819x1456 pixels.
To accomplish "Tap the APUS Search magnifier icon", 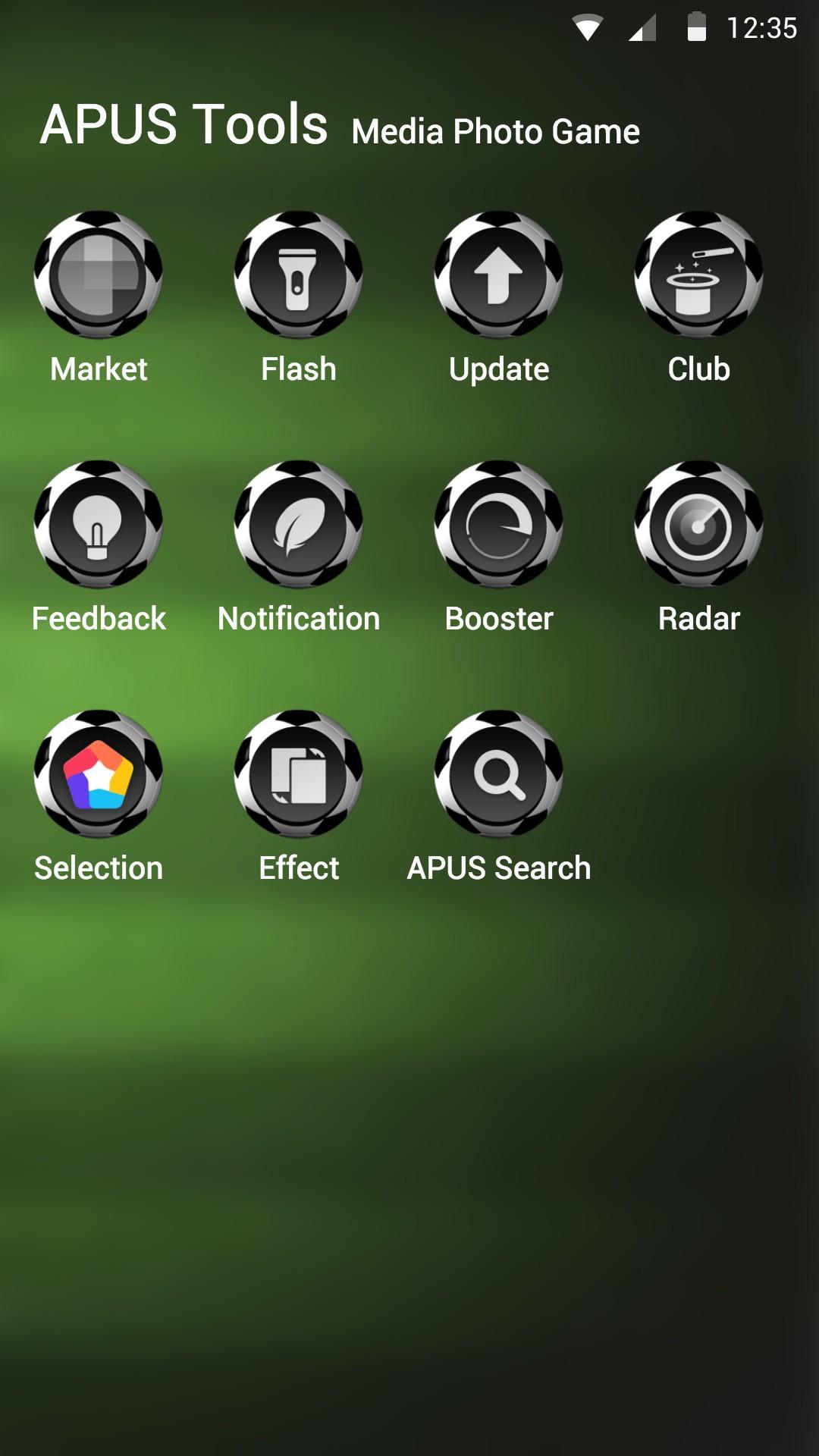I will pyautogui.click(x=499, y=775).
